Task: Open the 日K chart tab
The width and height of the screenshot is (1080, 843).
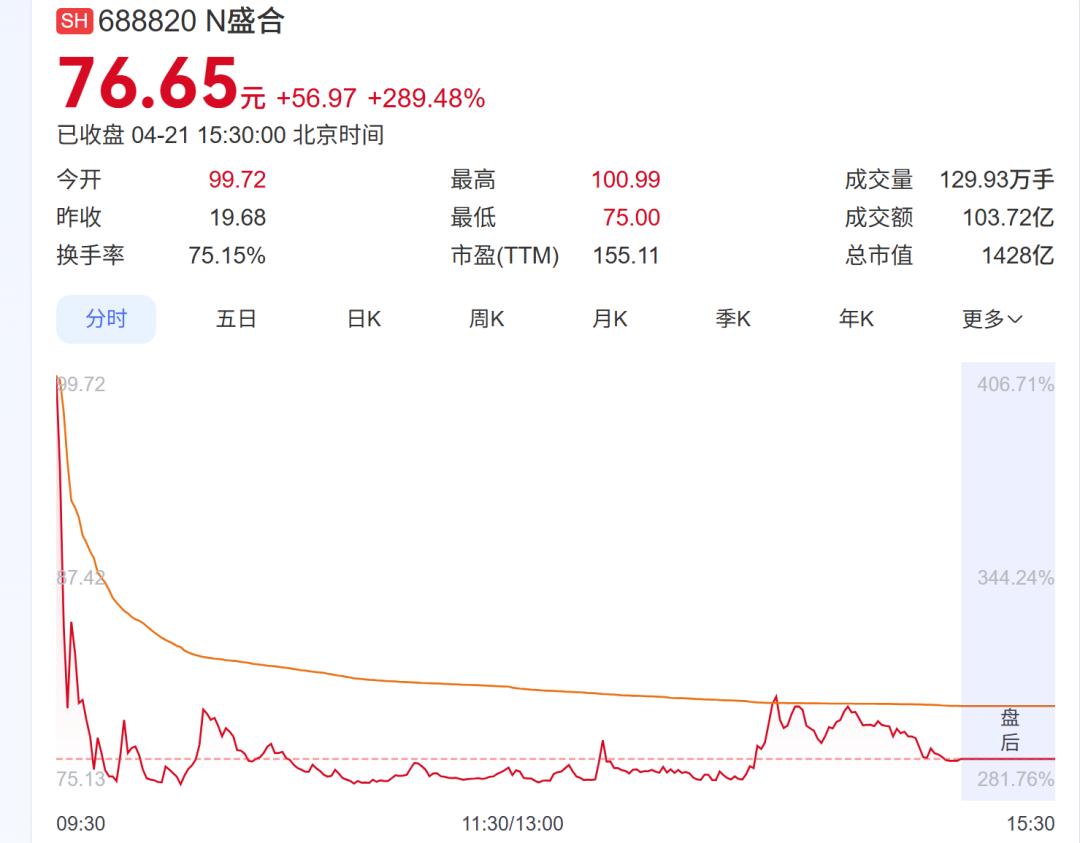Action: (x=364, y=319)
